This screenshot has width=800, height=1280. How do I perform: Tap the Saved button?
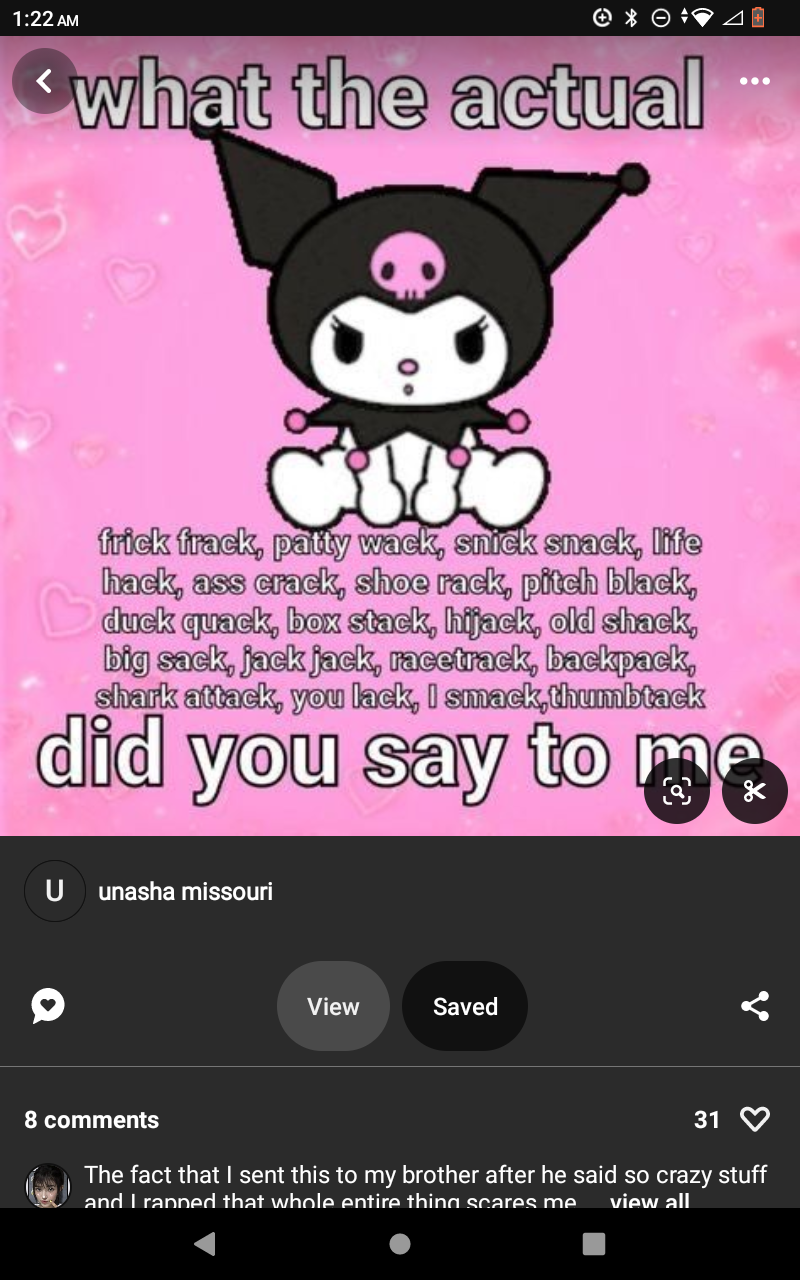[465, 1006]
